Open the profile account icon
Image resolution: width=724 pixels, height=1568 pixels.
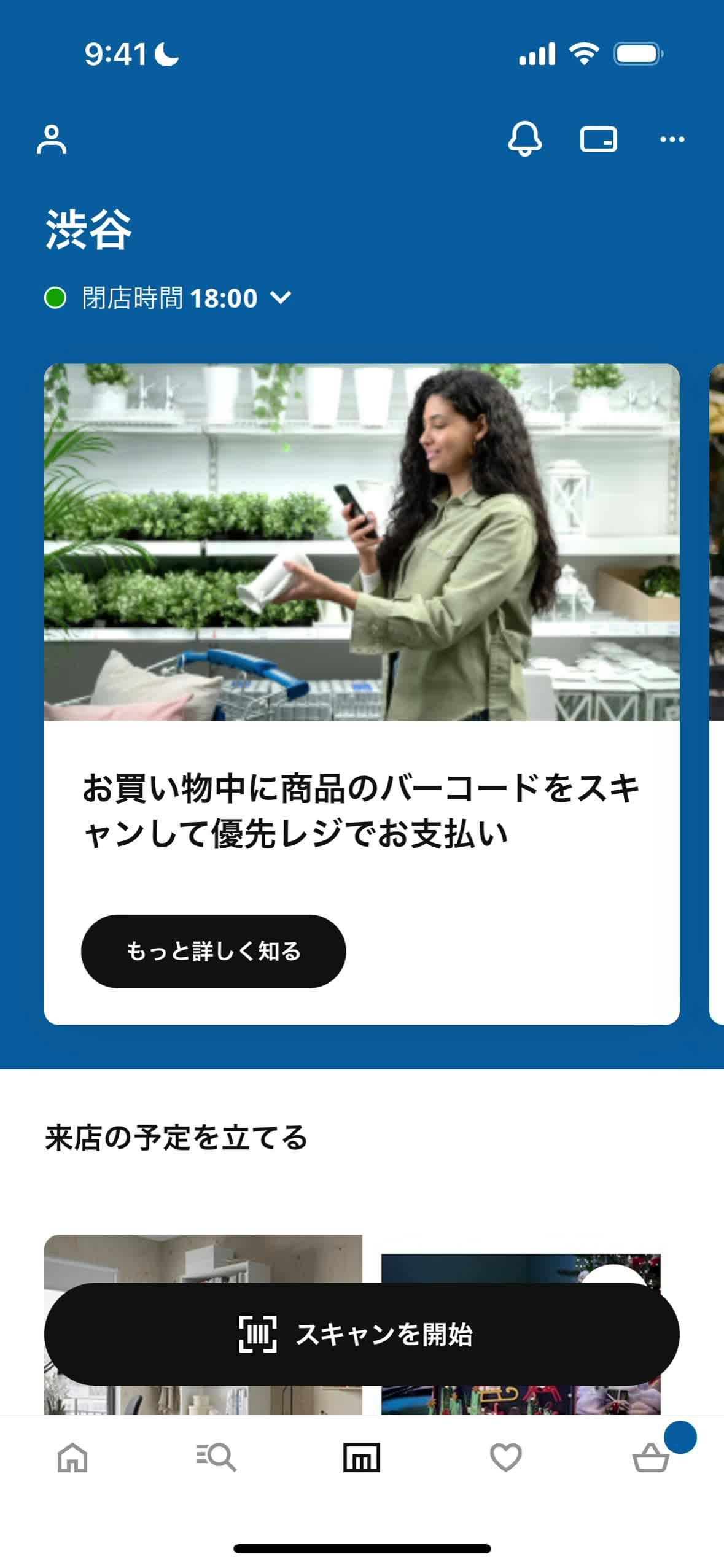click(x=52, y=139)
